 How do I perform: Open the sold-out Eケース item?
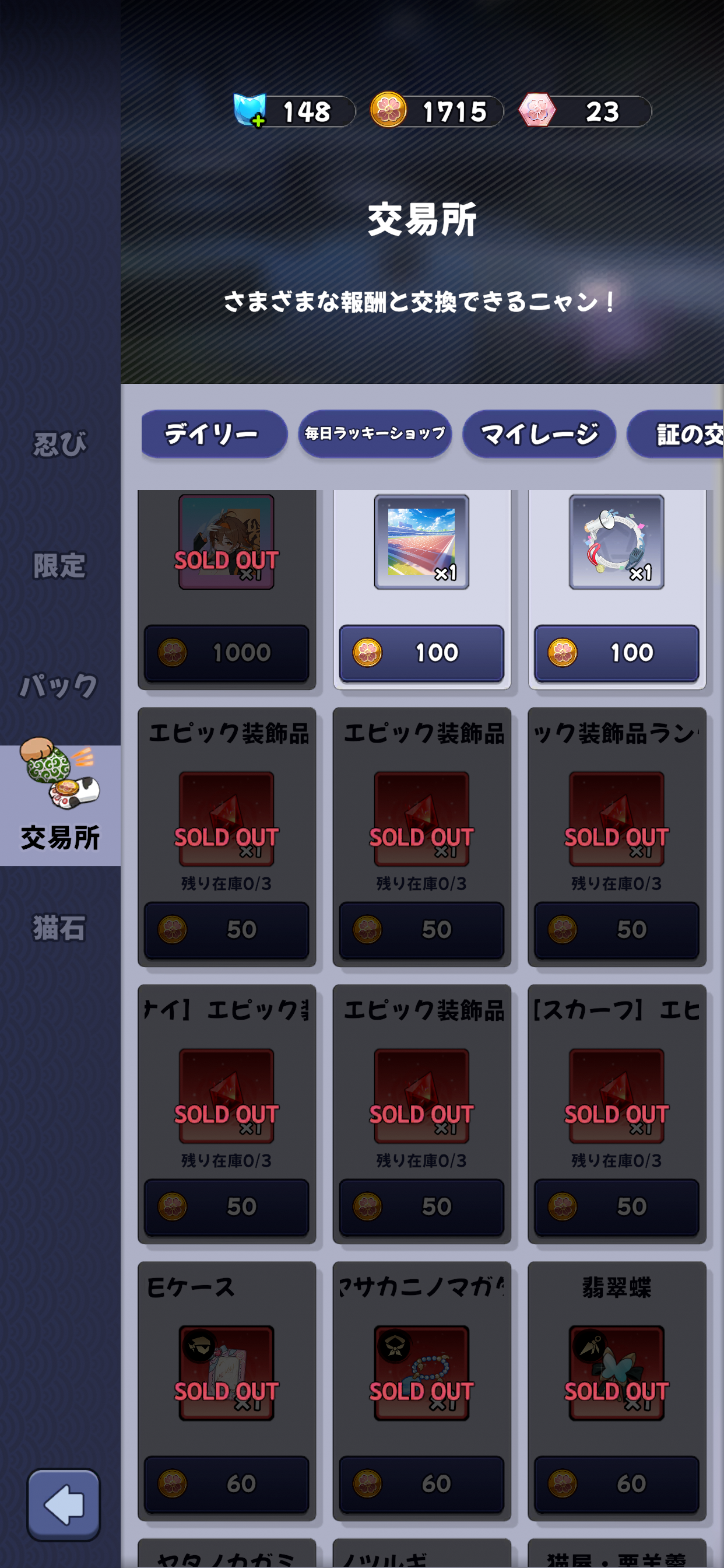[x=226, y=1390]
